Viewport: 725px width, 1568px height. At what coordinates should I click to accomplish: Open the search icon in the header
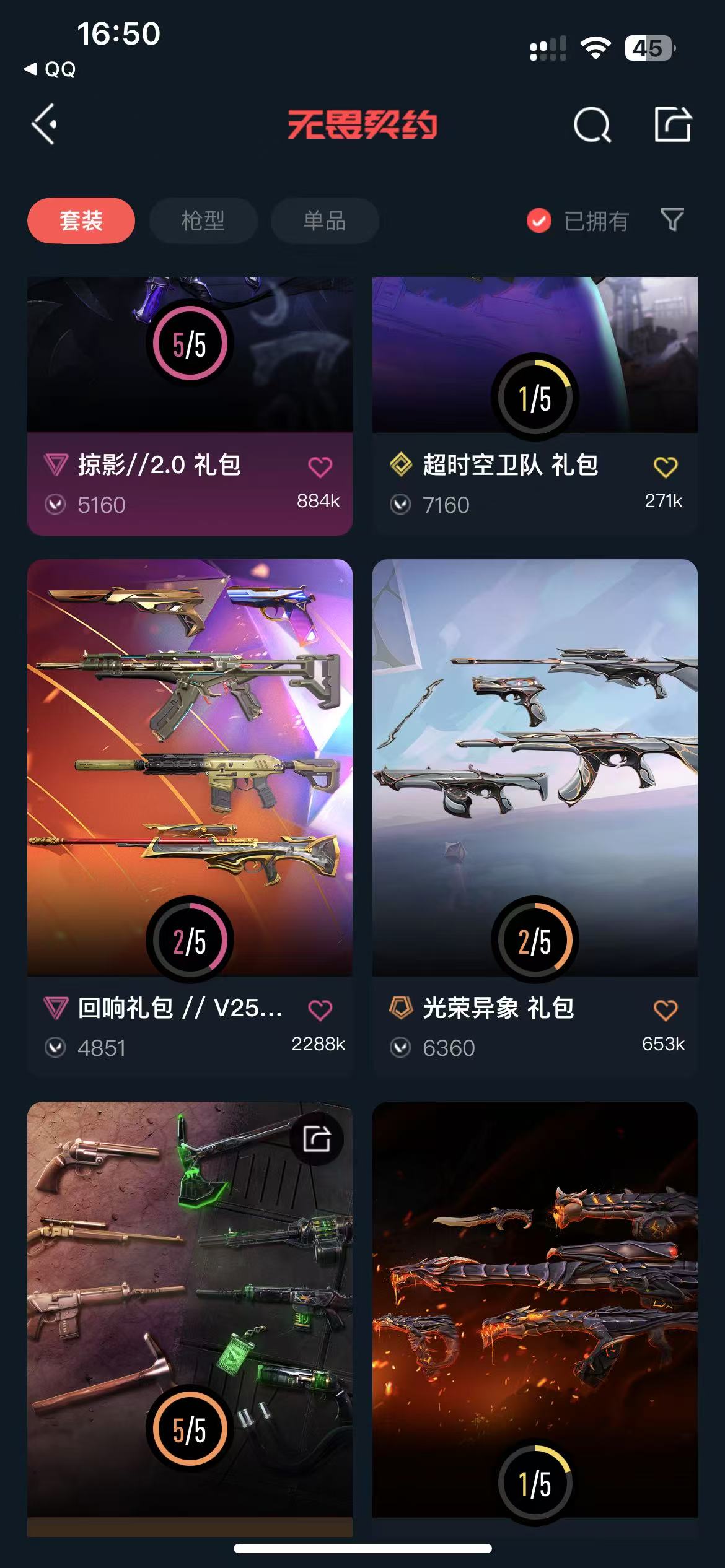pyautogui.click(x=592, y=124)
